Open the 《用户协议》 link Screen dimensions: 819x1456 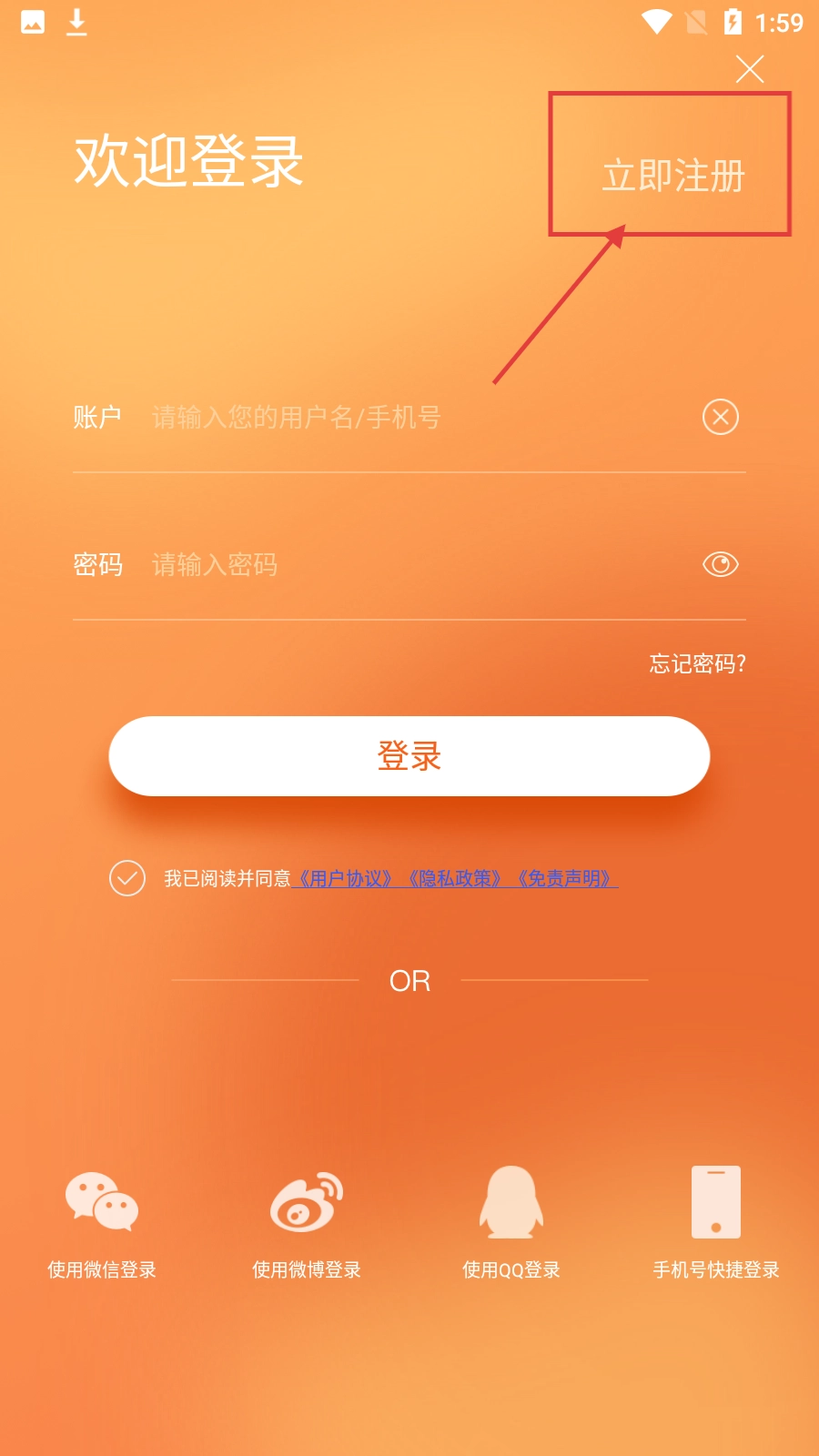point(346,878)
